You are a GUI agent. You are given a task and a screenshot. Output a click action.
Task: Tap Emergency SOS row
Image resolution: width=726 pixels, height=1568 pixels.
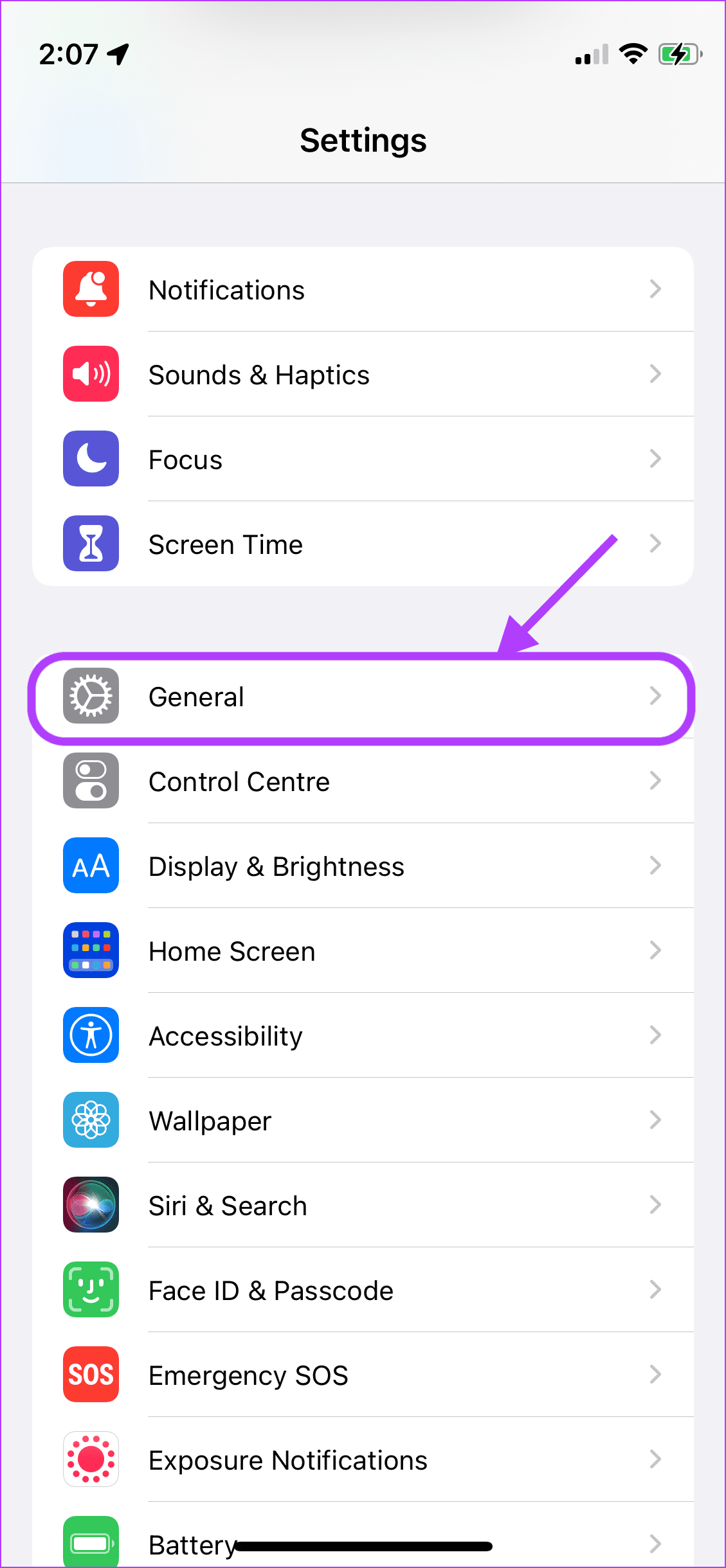click(x=363, y=1375)
